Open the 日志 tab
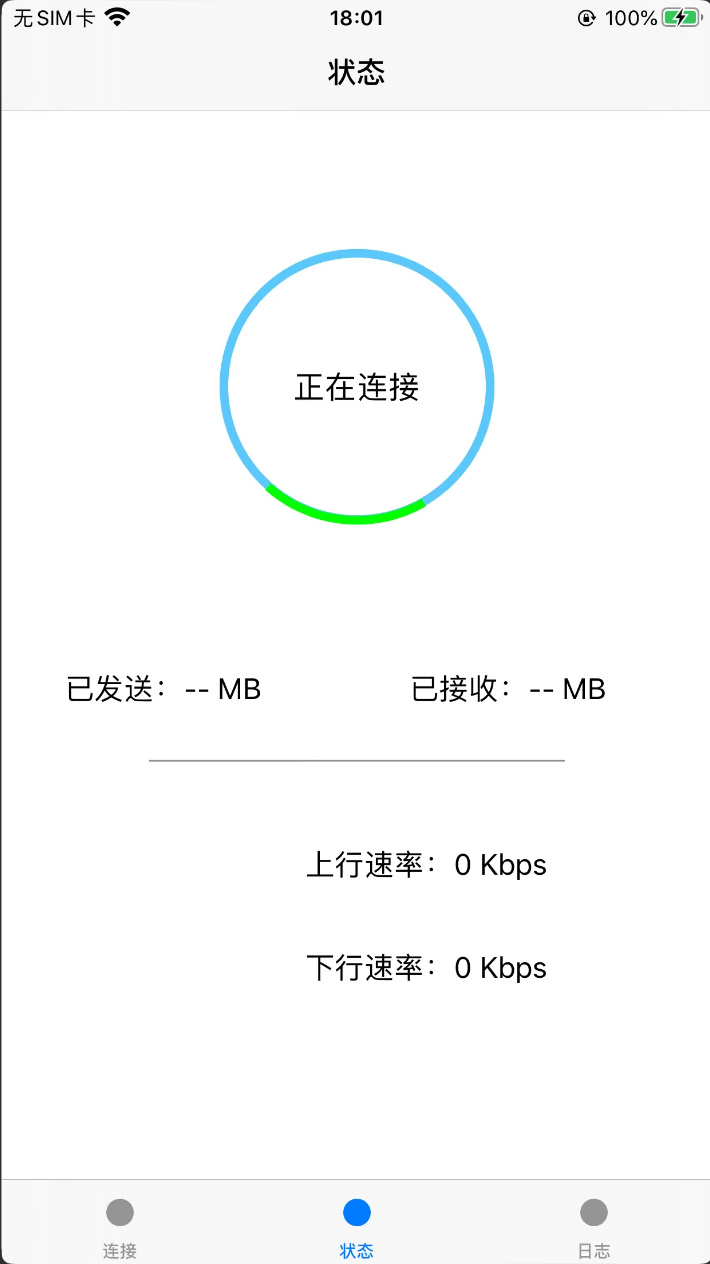 (x=593, y=1225)
